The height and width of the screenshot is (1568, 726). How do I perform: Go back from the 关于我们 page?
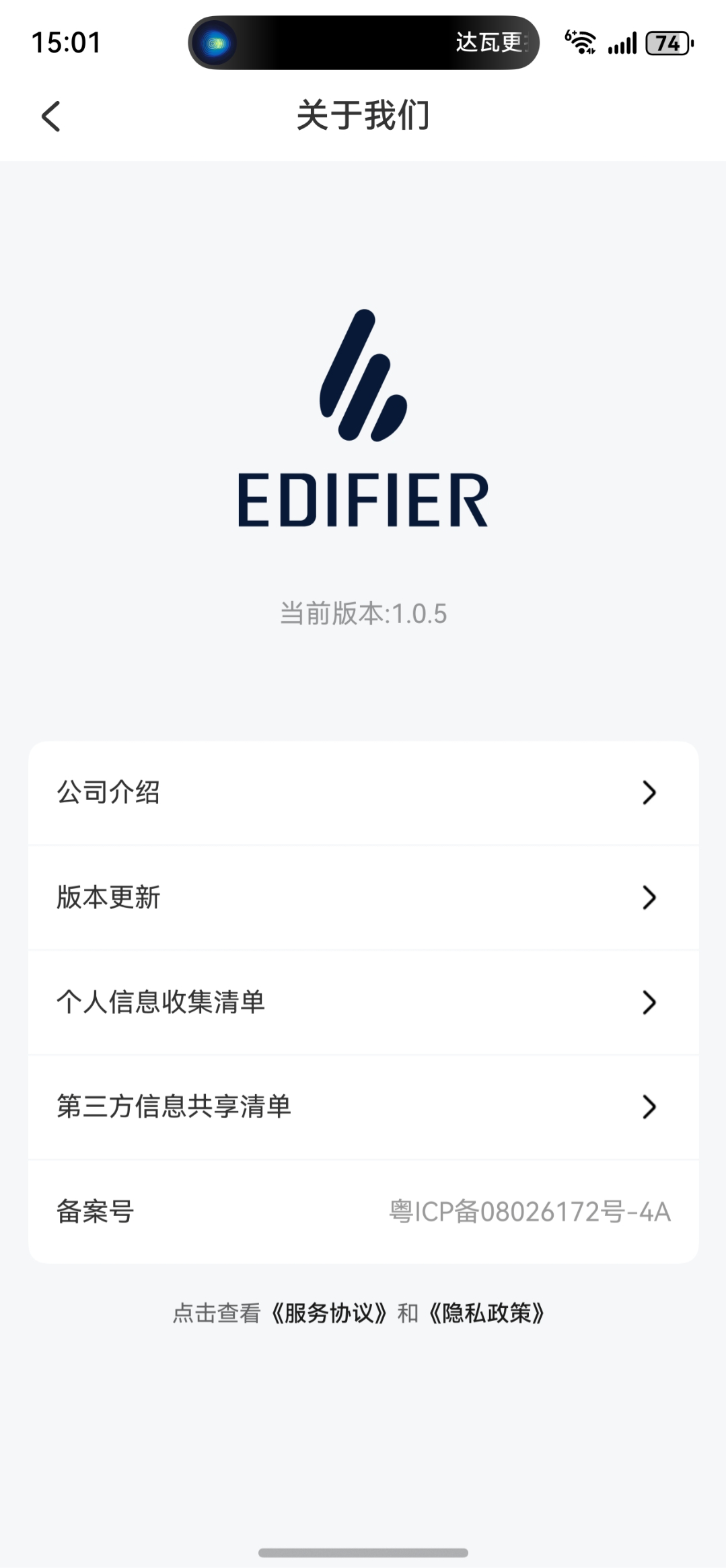point(51,116)
